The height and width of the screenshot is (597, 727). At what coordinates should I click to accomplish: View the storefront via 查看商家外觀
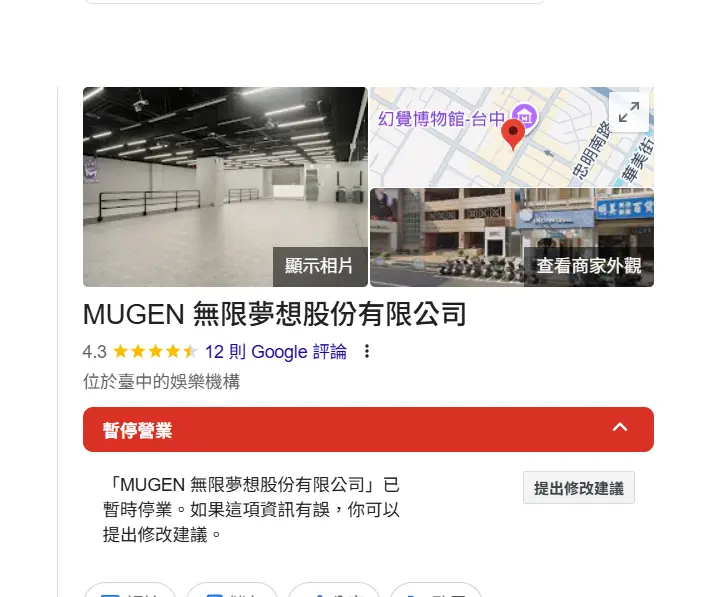pyautogui.click(x=588, y=266)
